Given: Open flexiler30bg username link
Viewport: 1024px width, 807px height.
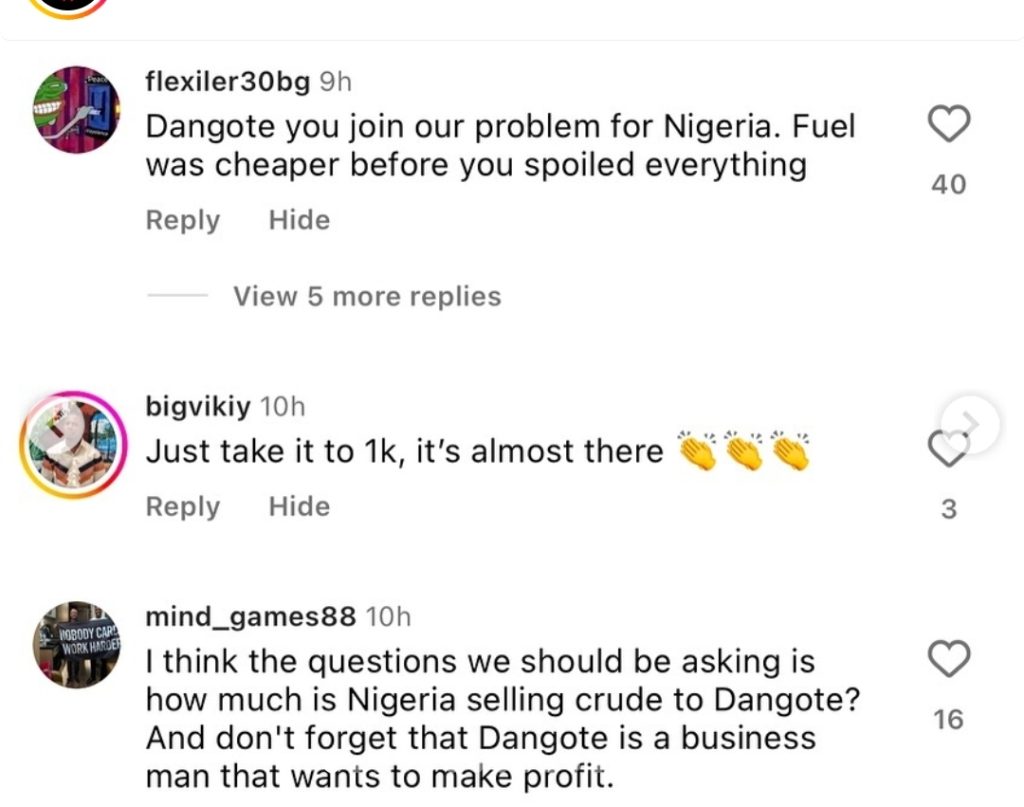Looking at the screenshot, I should 227,83.
